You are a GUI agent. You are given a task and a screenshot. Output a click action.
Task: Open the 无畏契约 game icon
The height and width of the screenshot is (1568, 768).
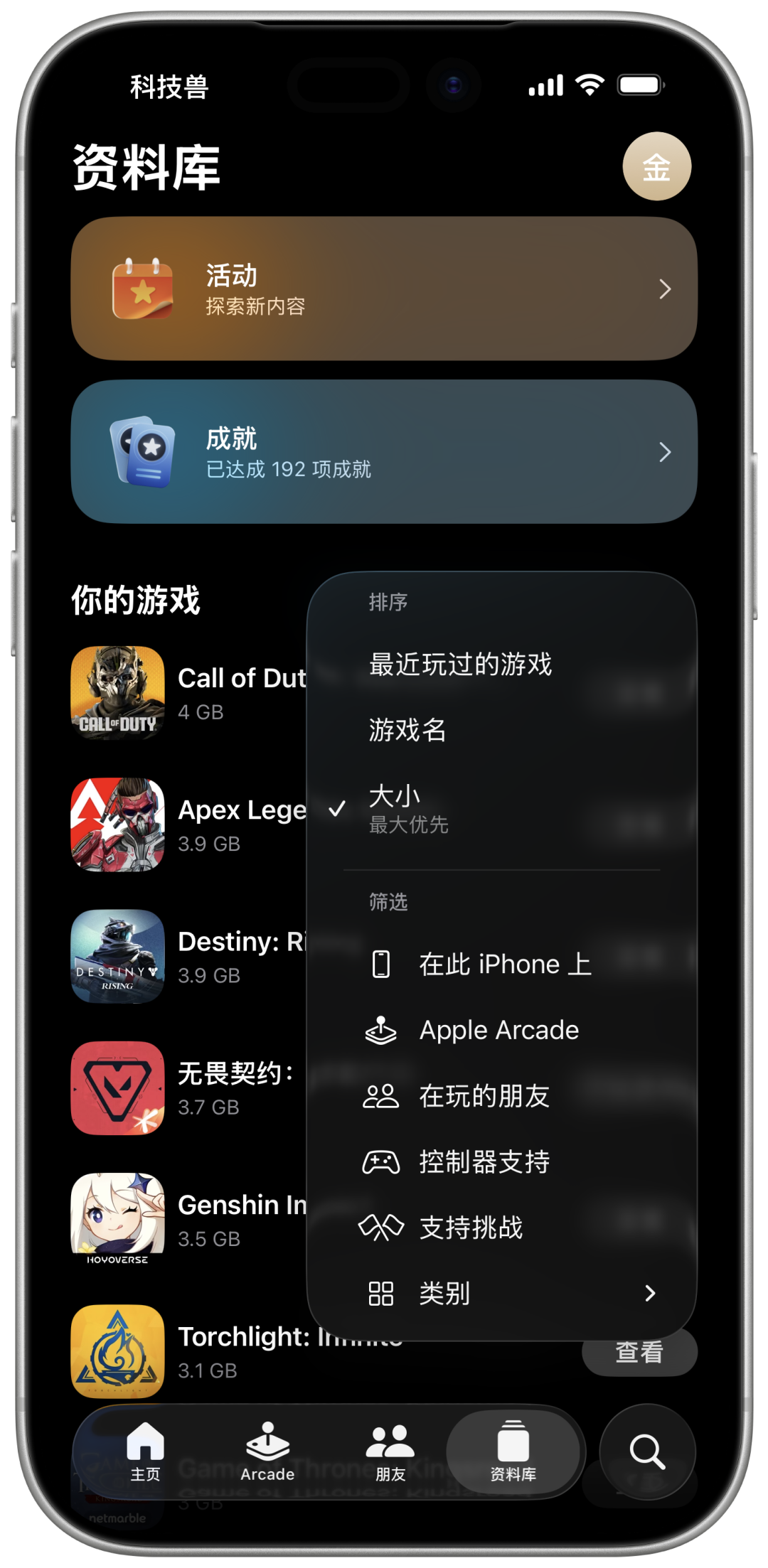[117, 1089]
